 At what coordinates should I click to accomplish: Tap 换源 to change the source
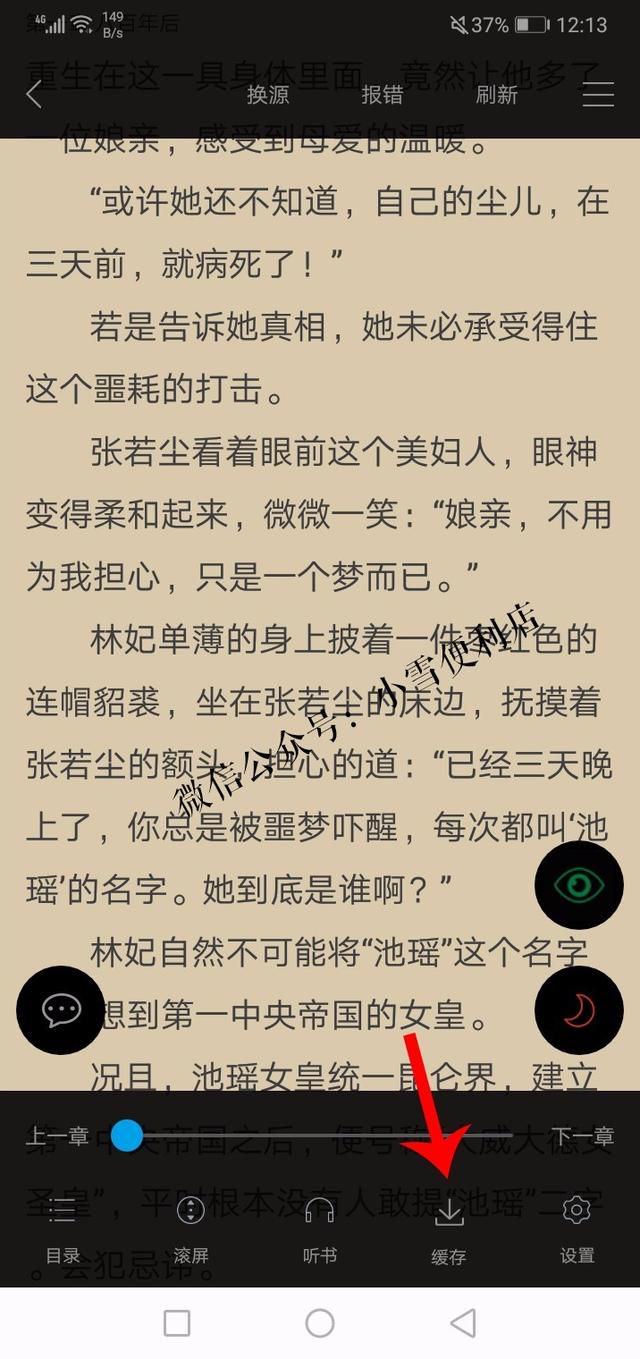(x=268, y=95)
